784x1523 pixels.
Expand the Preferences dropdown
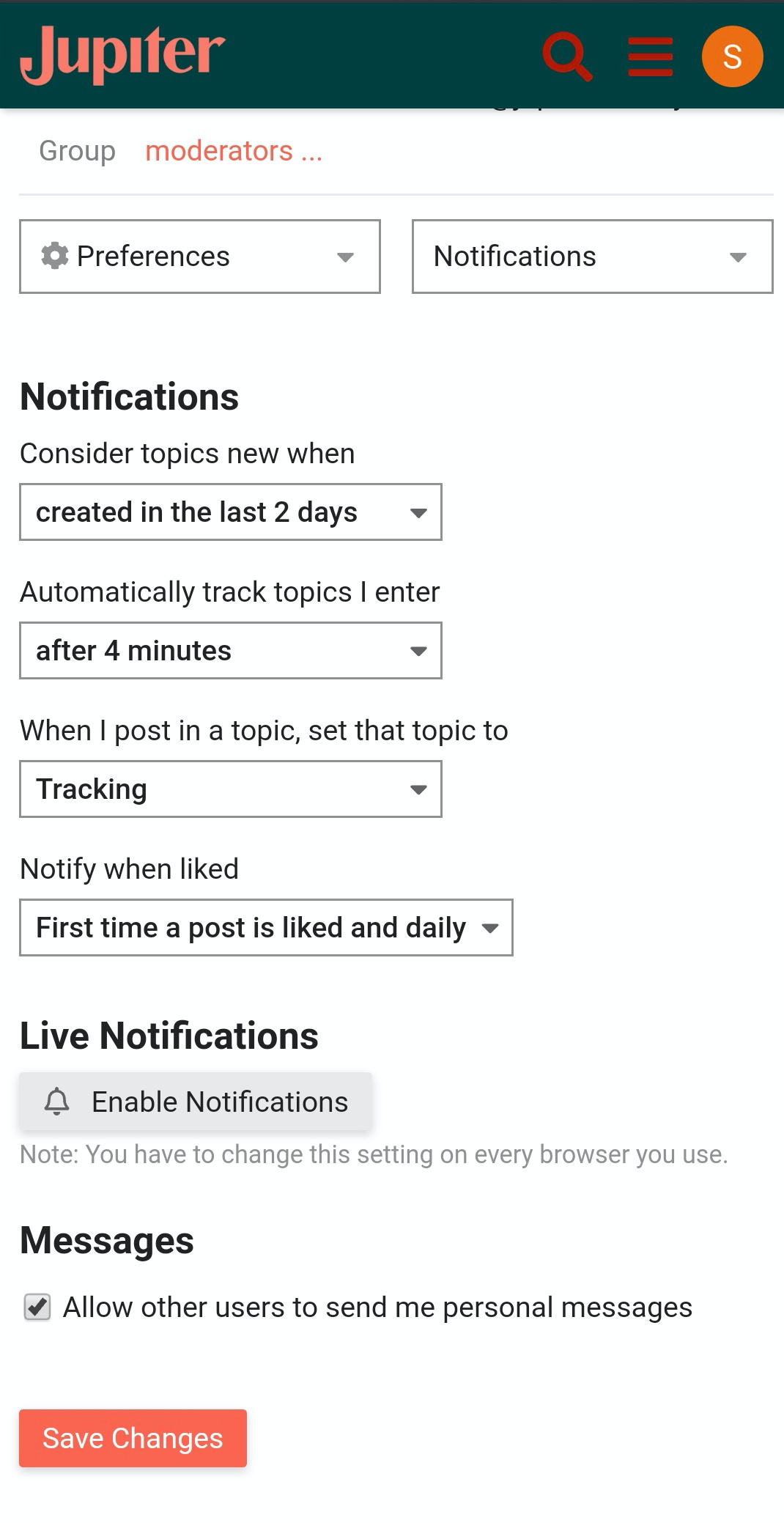click(199, 257)
